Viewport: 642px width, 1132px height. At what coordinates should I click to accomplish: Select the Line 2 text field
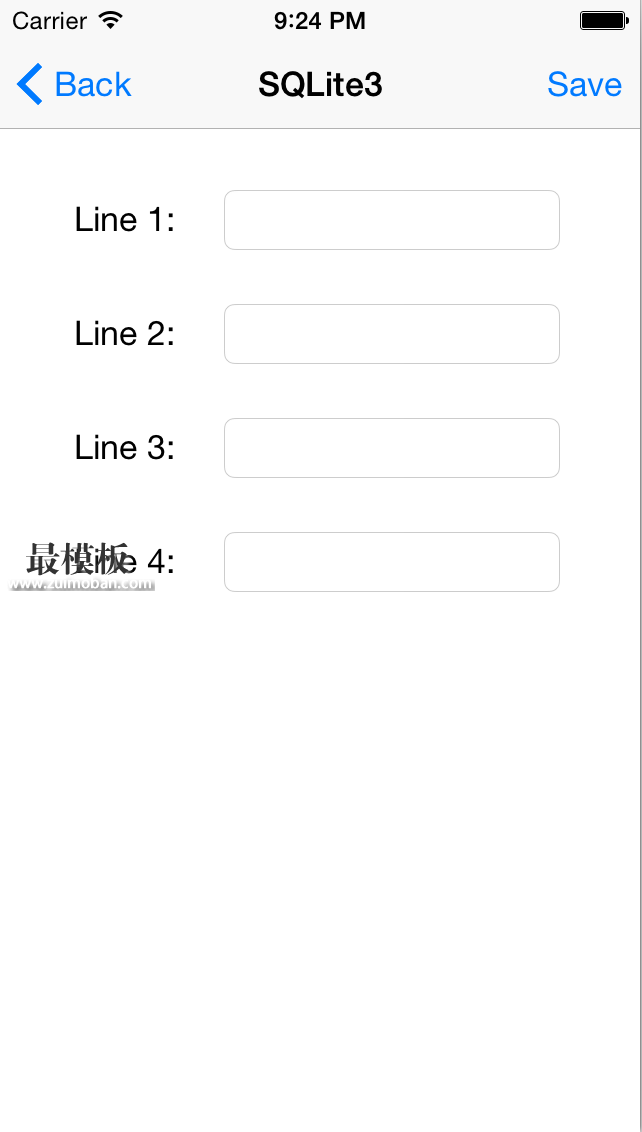392,334
